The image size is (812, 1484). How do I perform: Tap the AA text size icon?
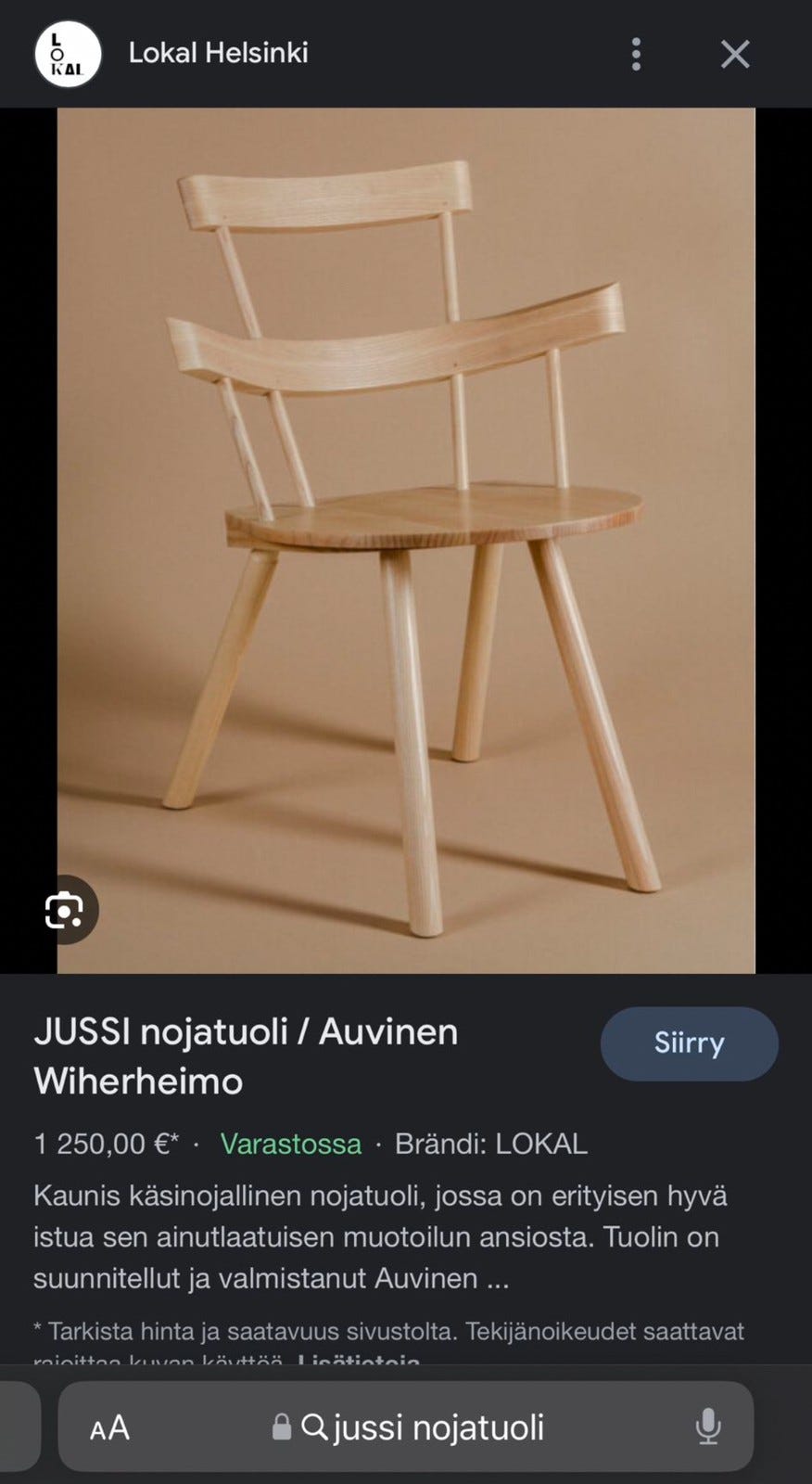[x=108, y=1427]
